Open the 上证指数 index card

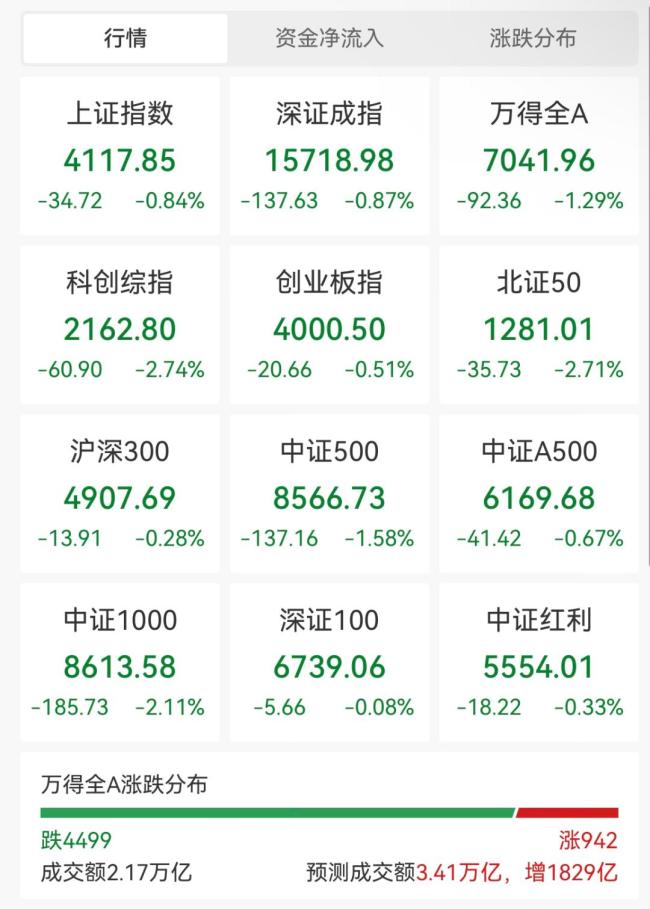coord(120,155)
